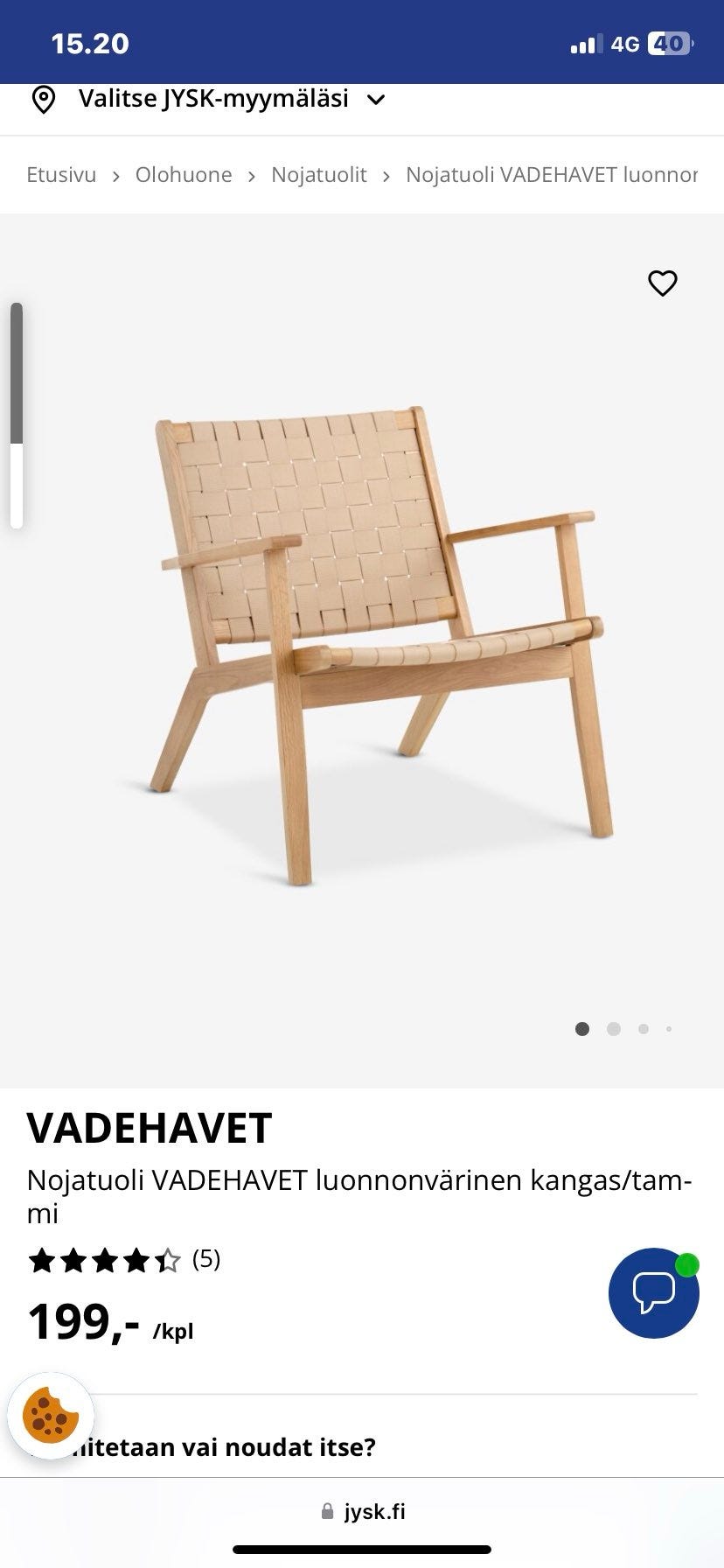724x1568 pixels.
Task: Open the Olohuone breadcrumb category
Action: 184,175
